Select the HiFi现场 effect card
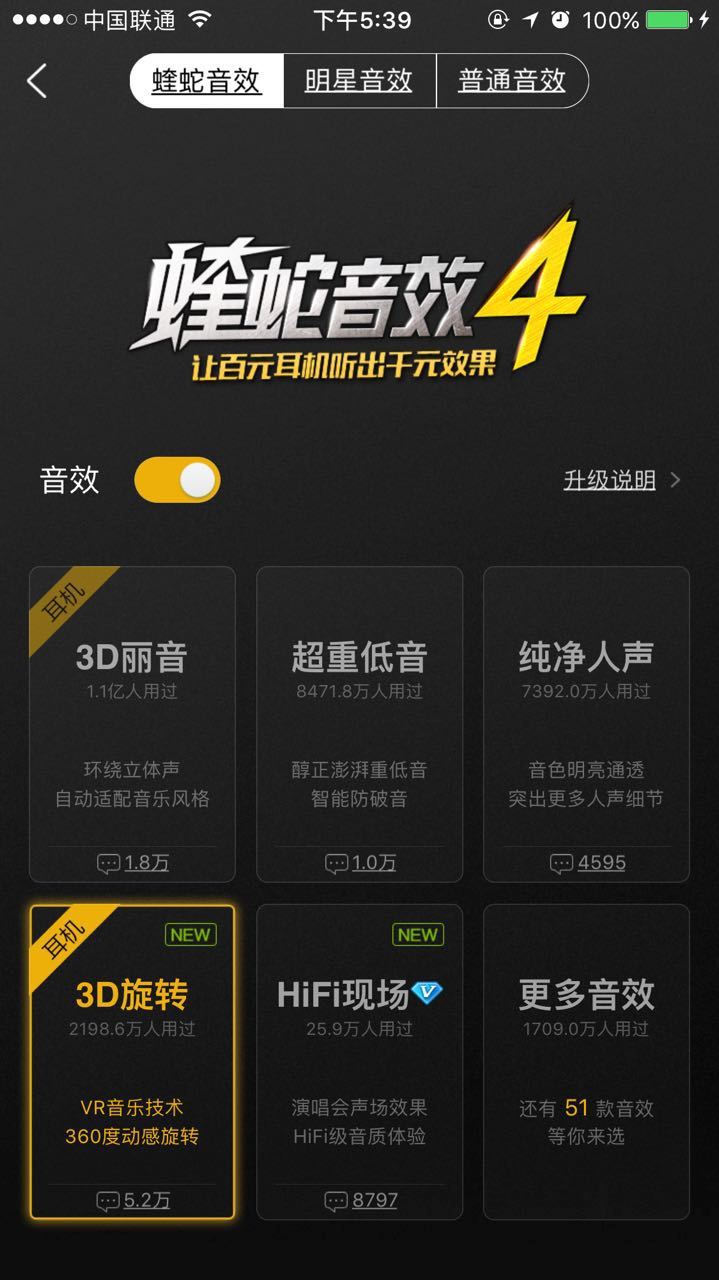719x1280 pixels. coord(359,1050)
